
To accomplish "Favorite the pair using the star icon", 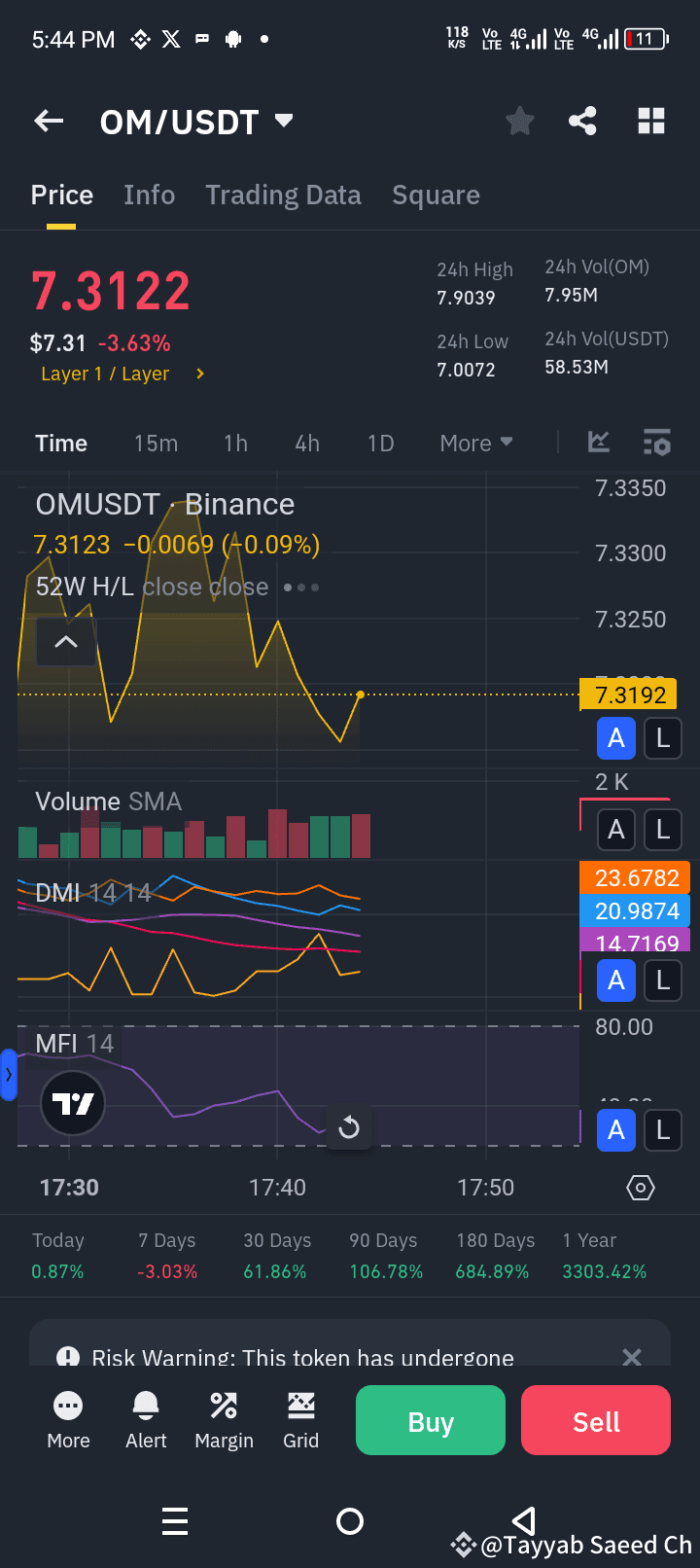I will point(519,121).
